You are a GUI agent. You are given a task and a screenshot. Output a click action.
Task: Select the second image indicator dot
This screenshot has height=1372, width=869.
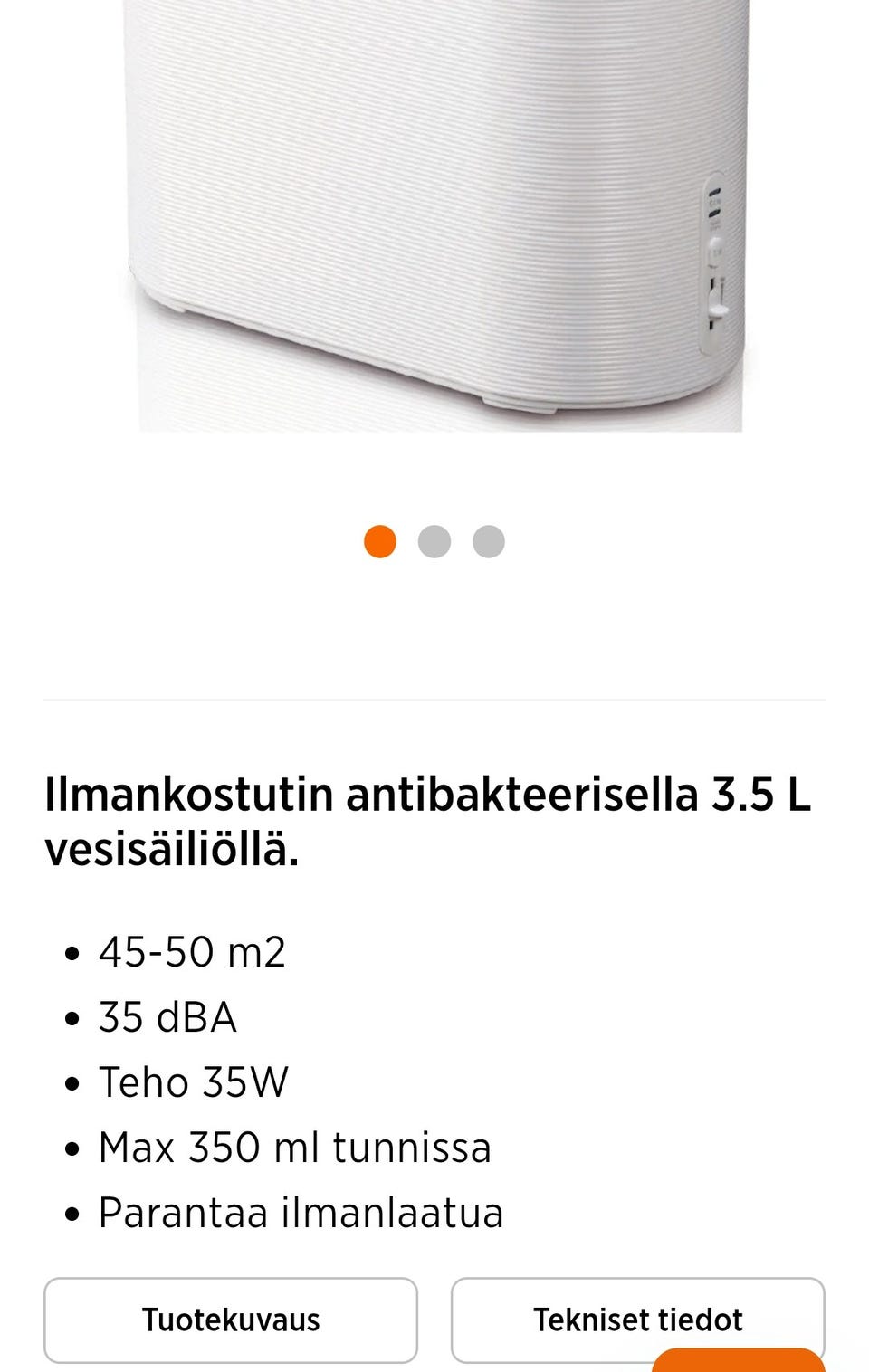tap(434, 541)
